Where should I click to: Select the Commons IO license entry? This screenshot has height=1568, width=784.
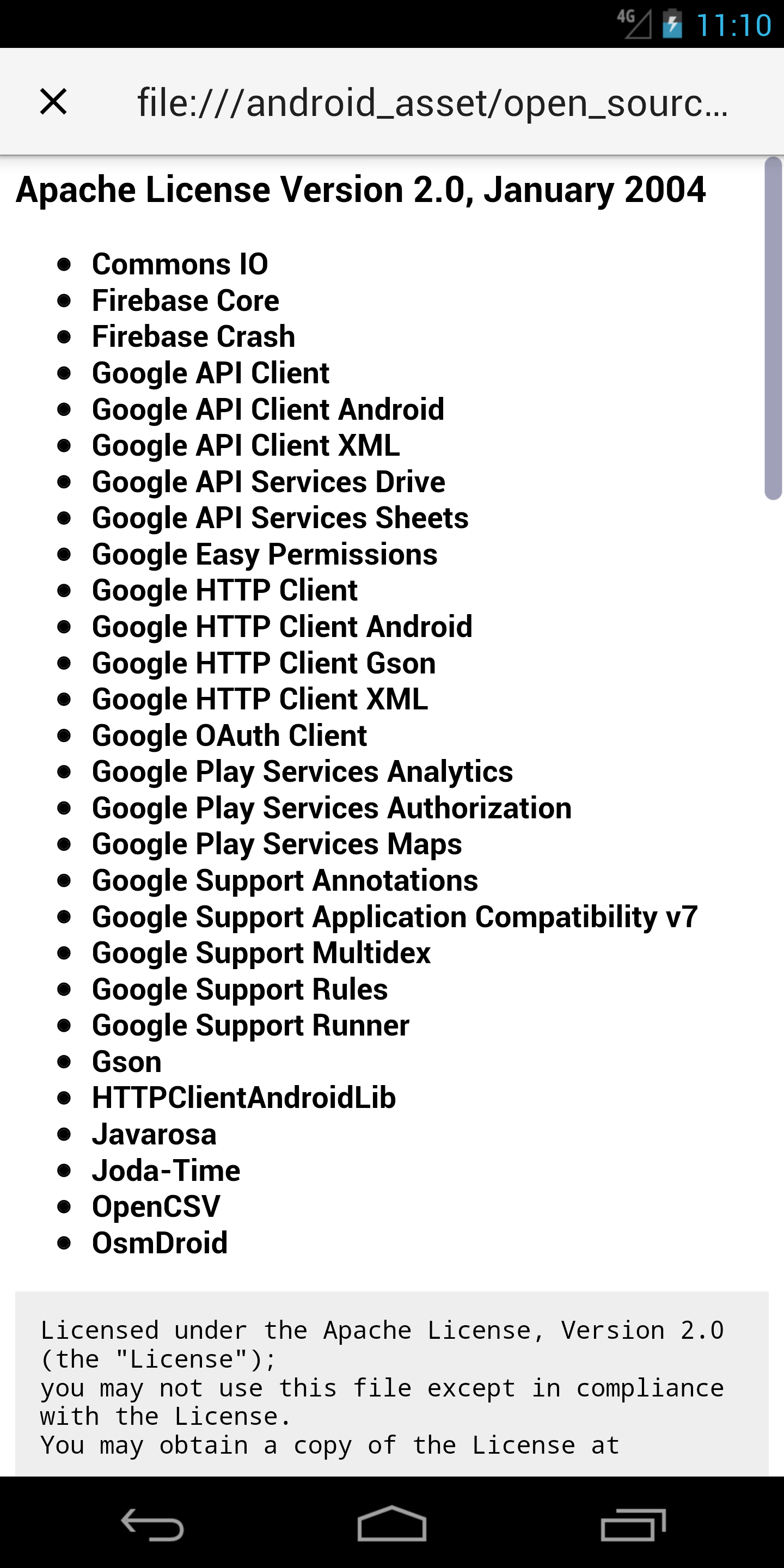[x=180, y=264]
